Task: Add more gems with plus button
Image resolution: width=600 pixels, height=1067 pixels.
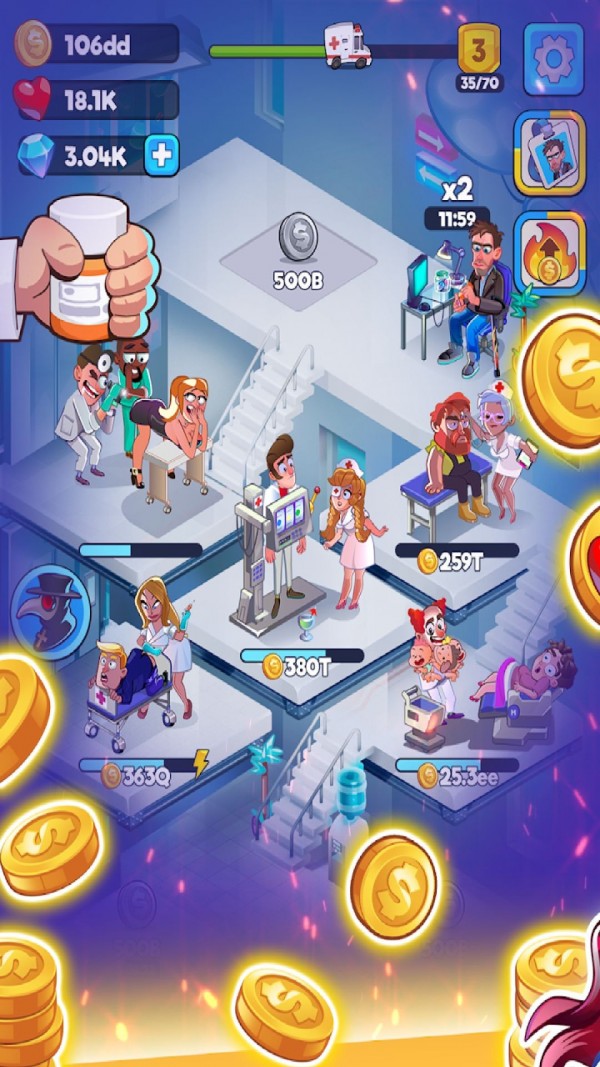Action: (x=162, y=155)
